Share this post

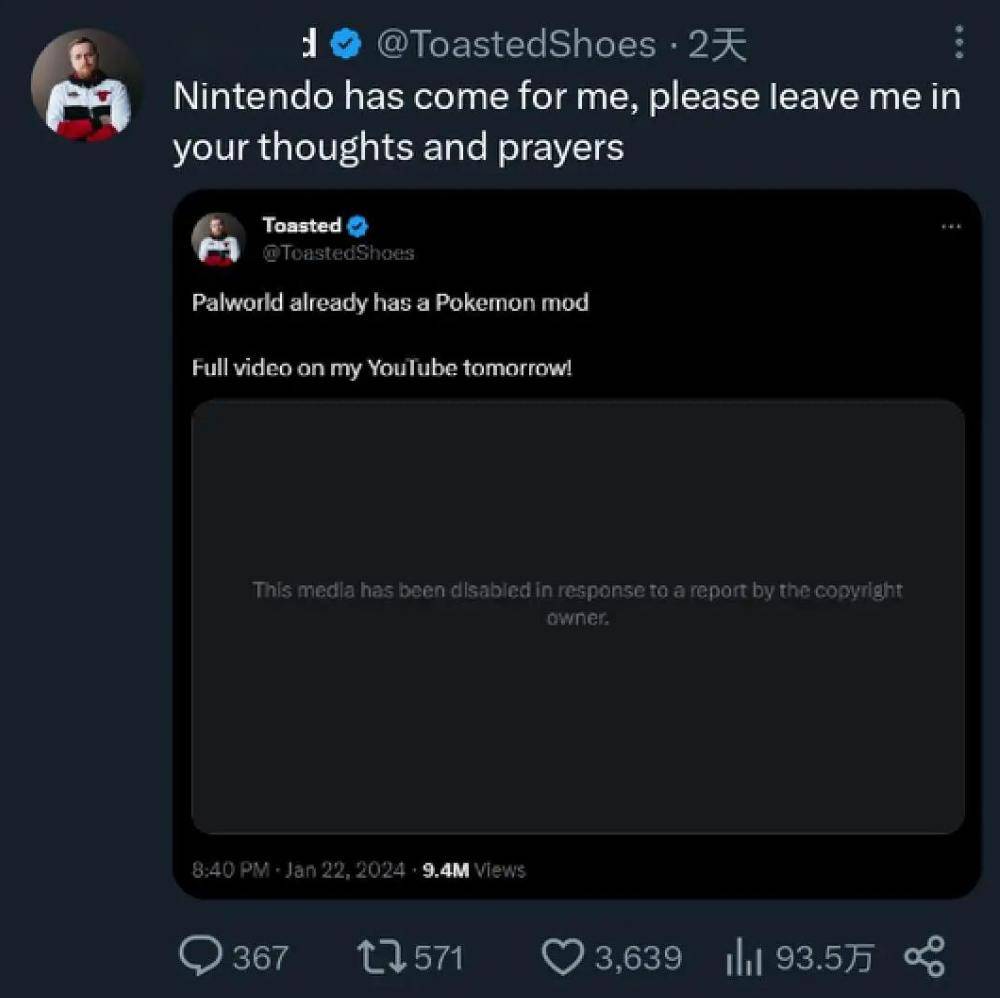pyautogui.click(x=923, y=956)
